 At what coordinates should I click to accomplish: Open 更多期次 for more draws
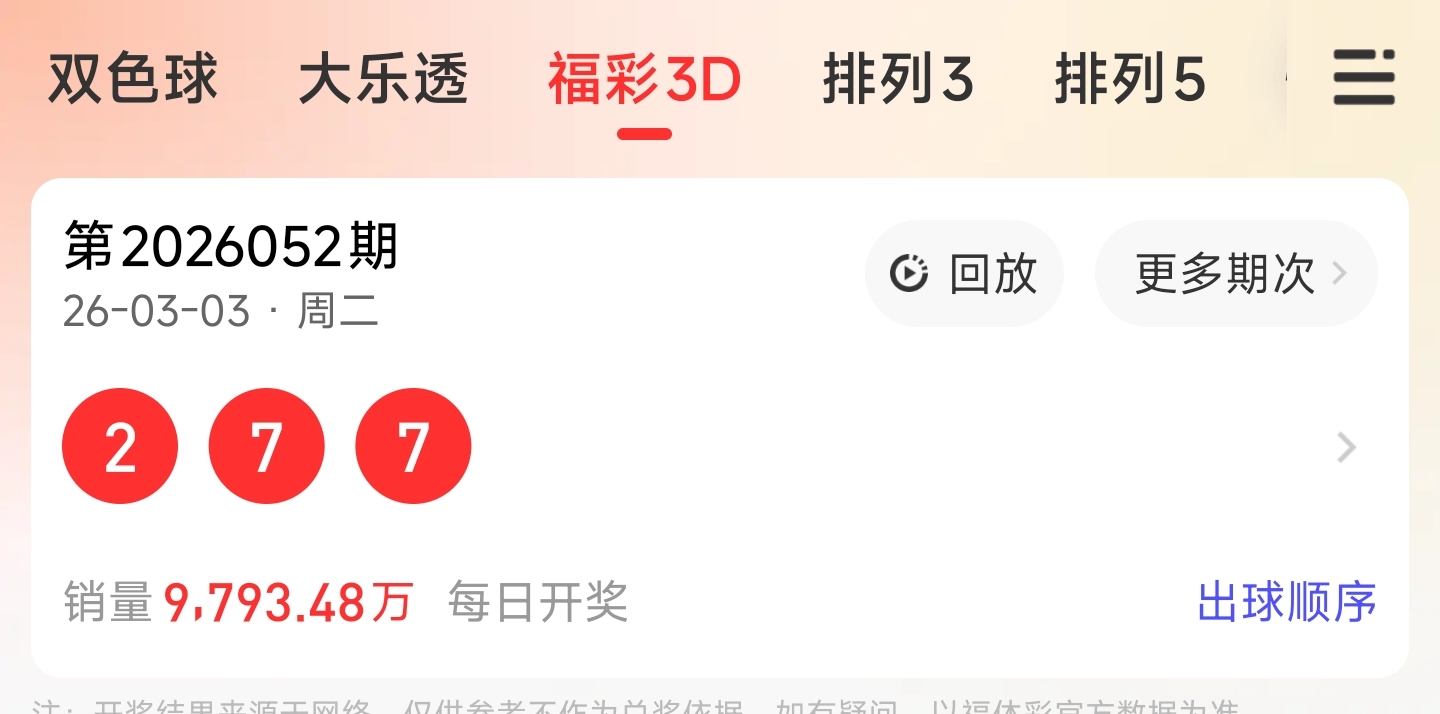click(x=1237, y=273)
